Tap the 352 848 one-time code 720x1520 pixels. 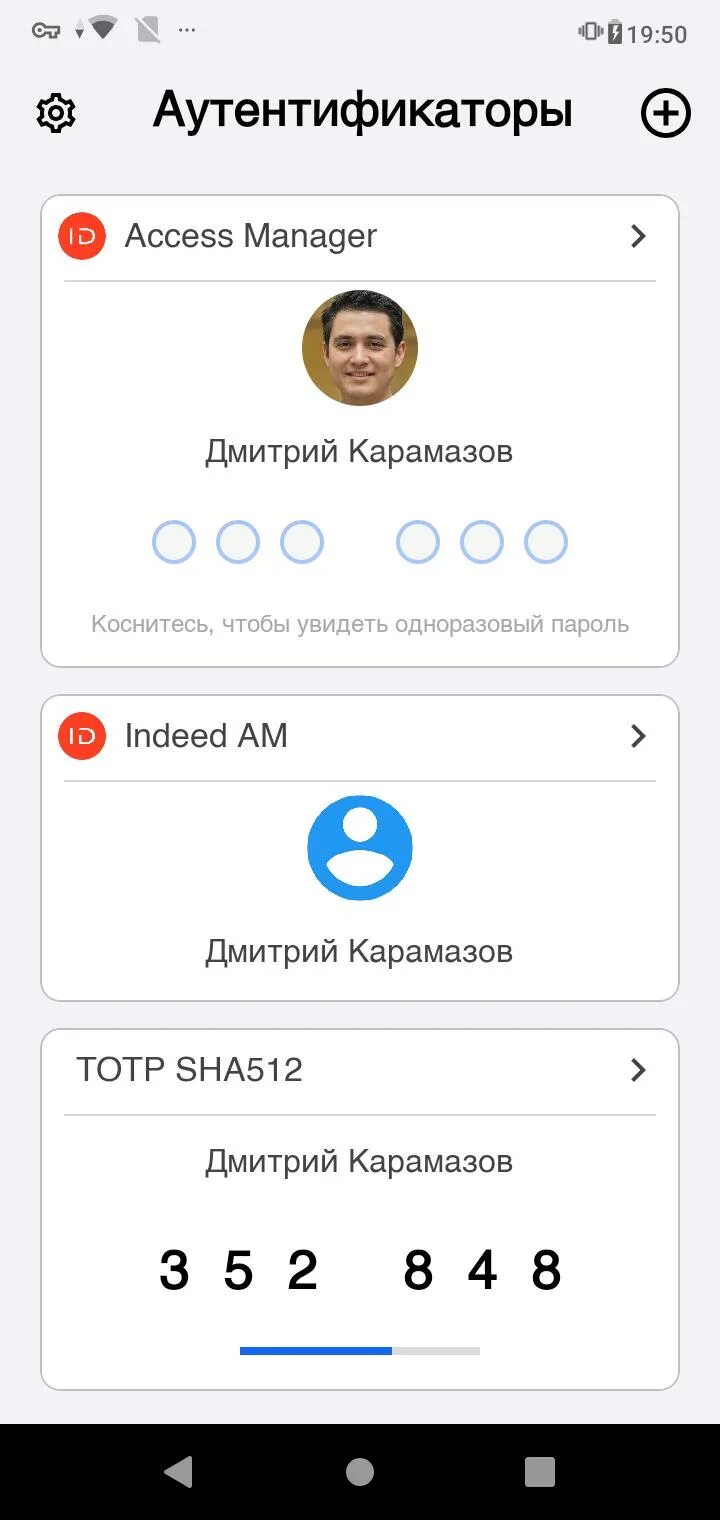point(360,1271)
